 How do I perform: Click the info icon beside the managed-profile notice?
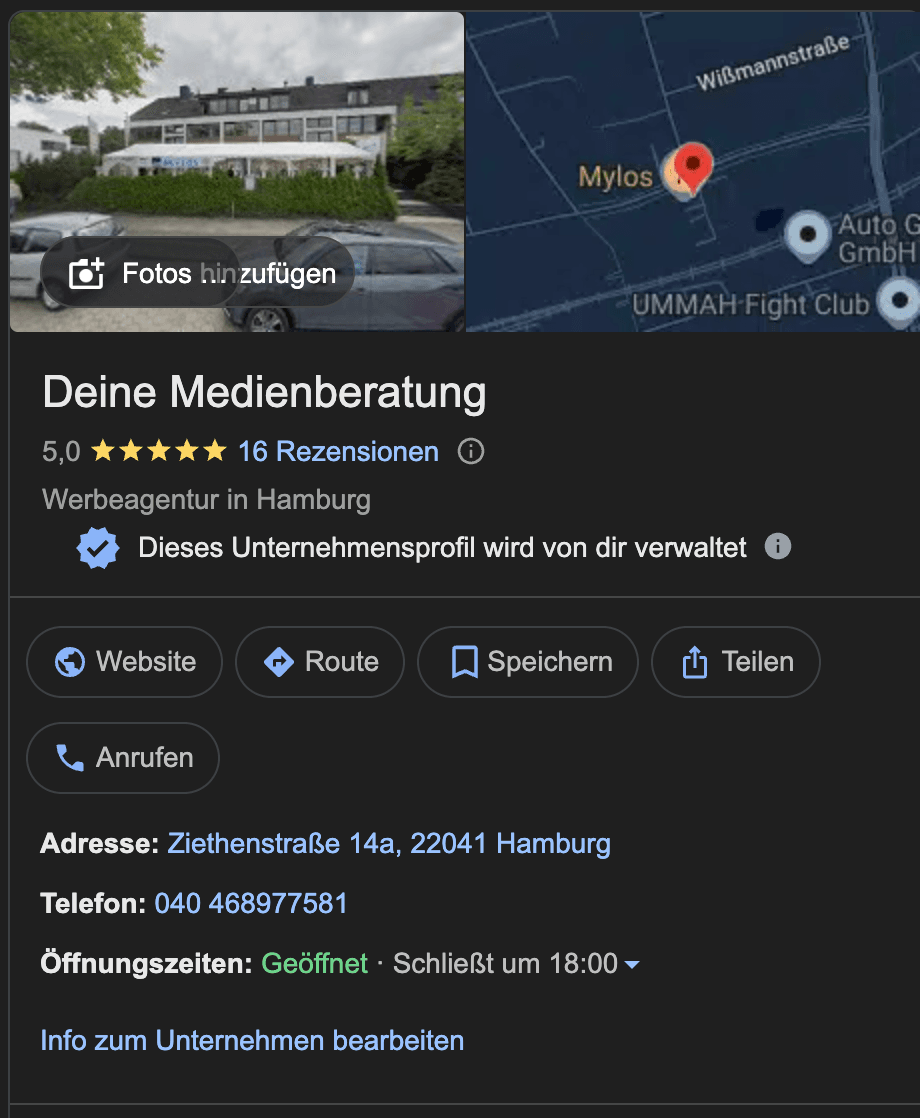tap(778, 546)
